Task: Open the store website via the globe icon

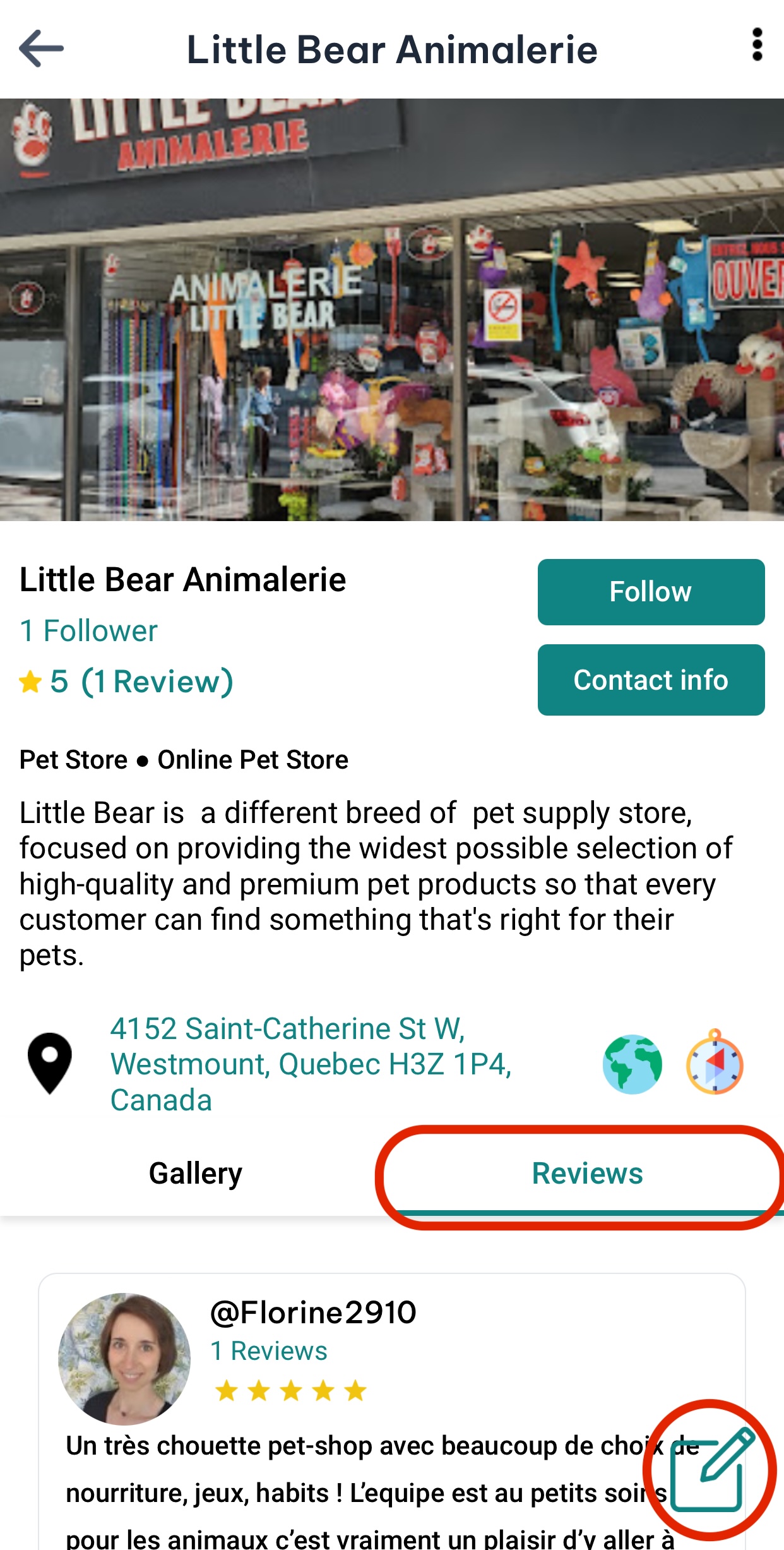Action: click(633, 1064)
